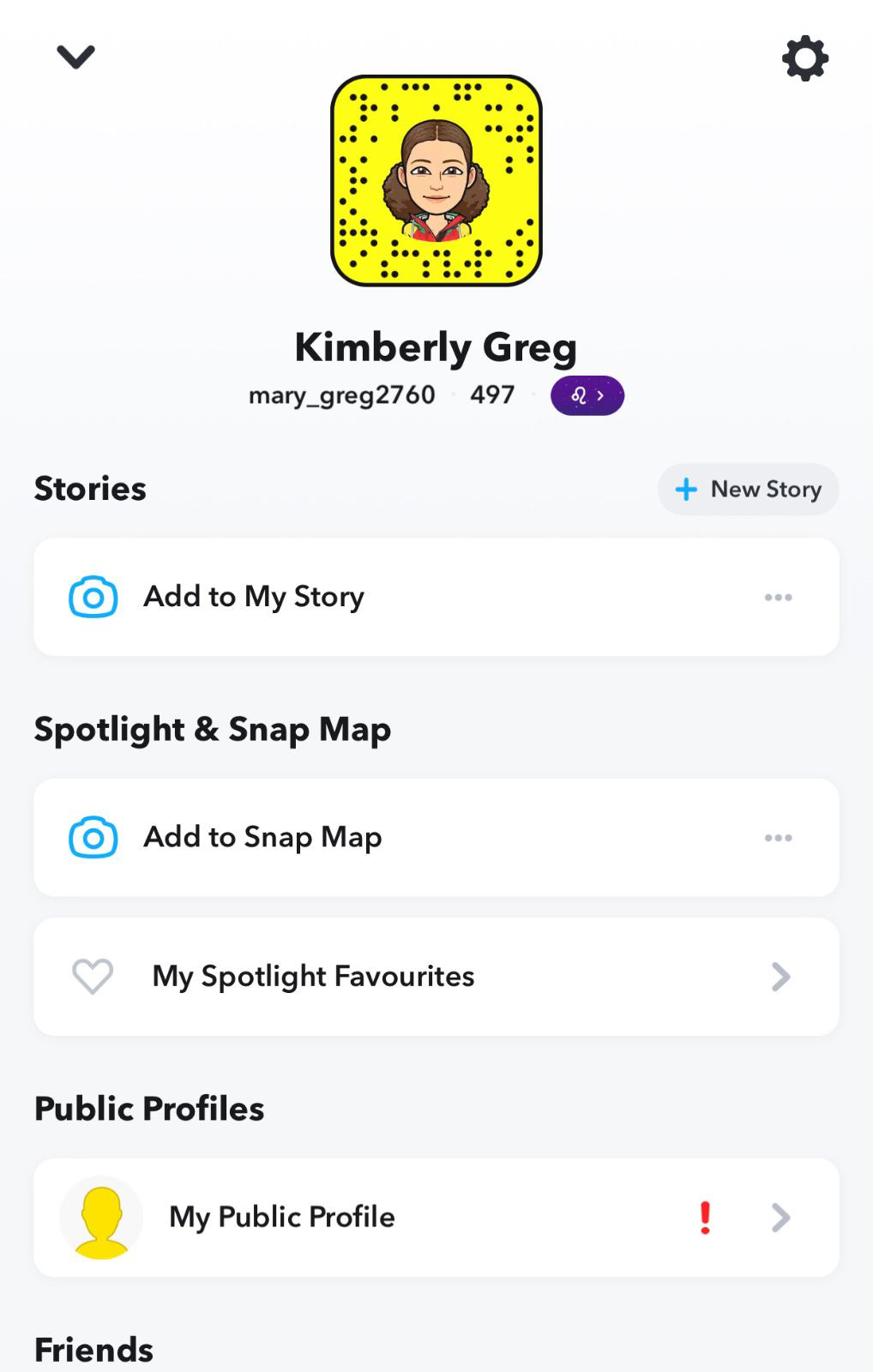Add to Snap Map
873x1372 pixels.
pyautogui.click(x=262, y=838)
